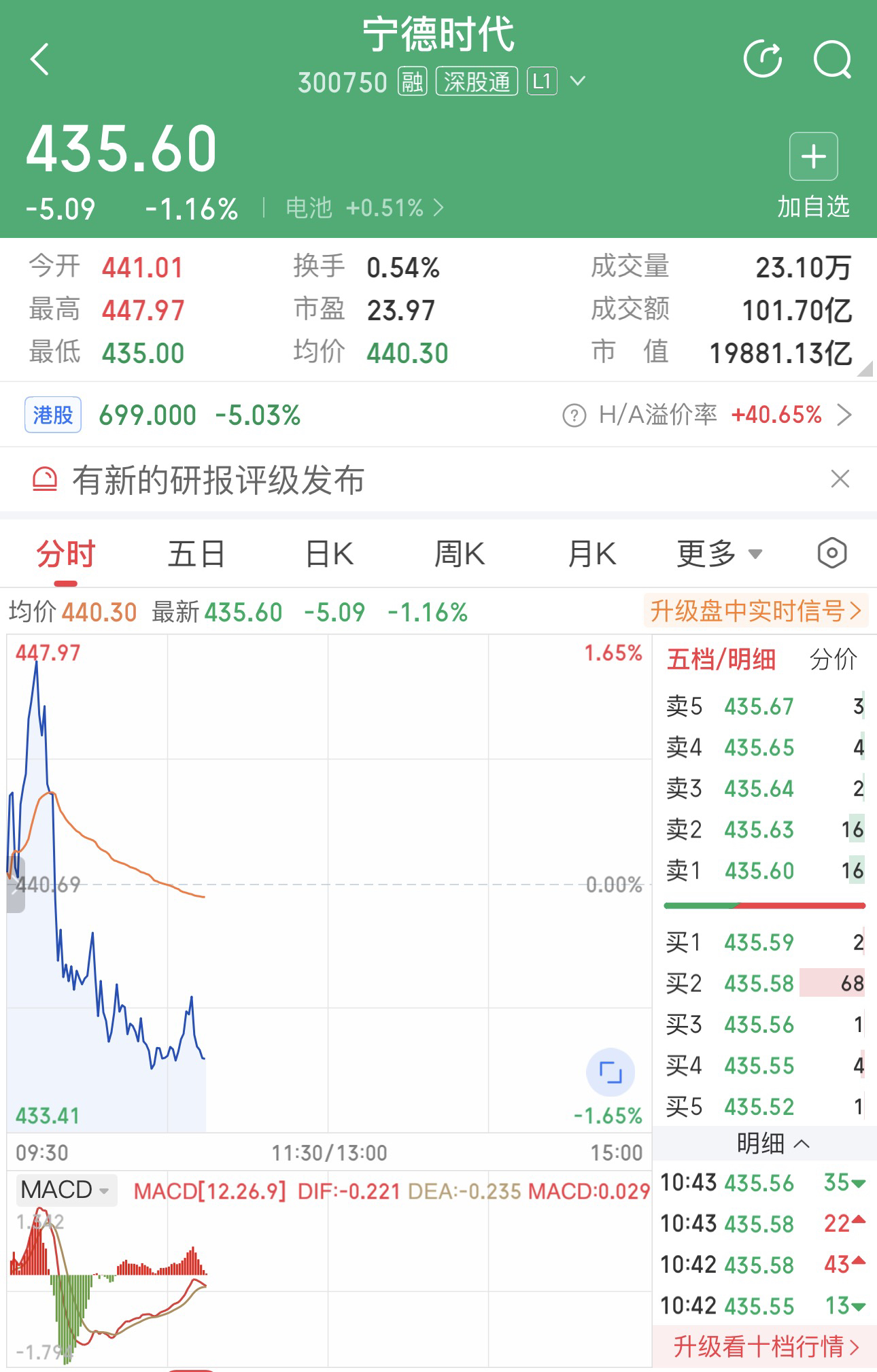Viewport: 877px width, 1372px height.
Task: Dismiss the research report notice
Action: (x=840, y=479)
